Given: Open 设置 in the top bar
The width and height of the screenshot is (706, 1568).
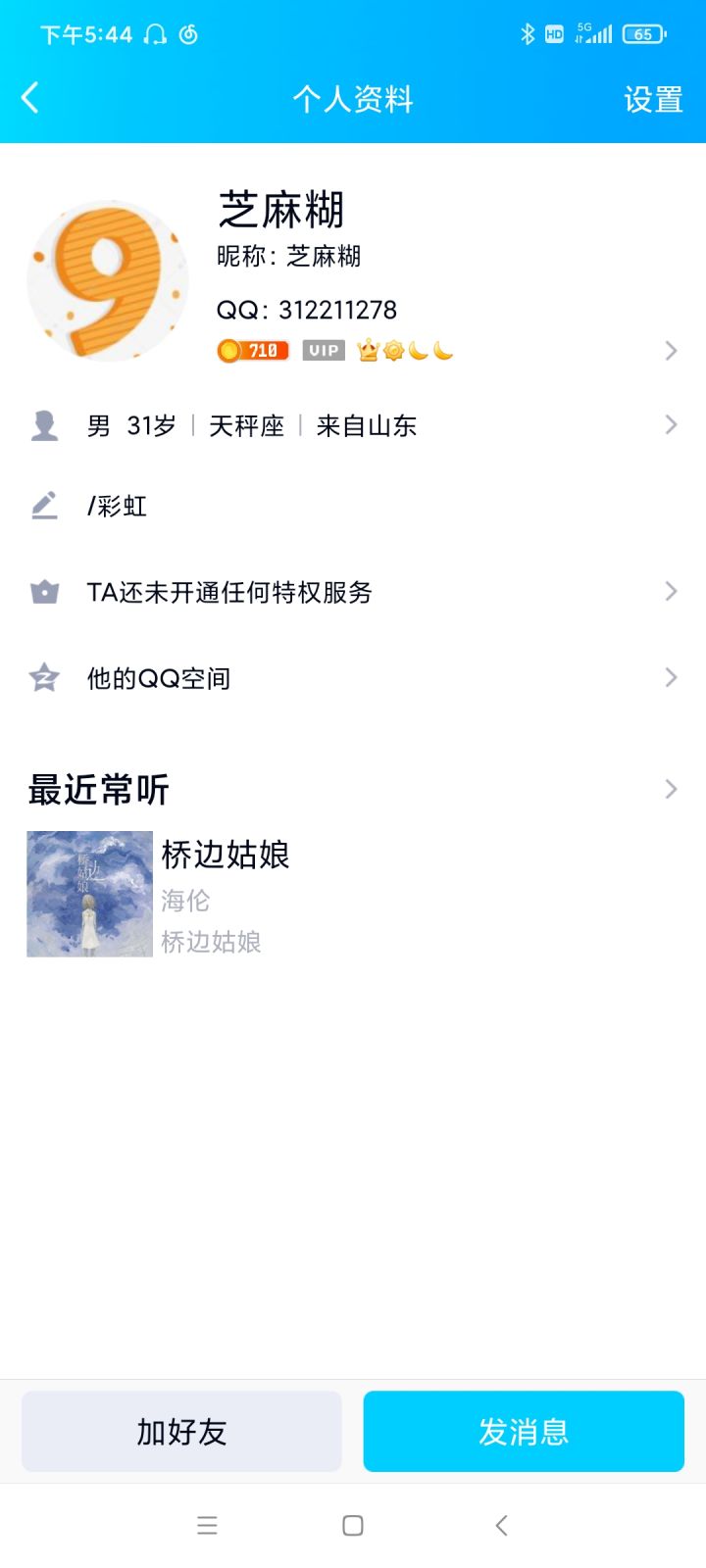Looking at the screenshot, I should pos(653,99).
